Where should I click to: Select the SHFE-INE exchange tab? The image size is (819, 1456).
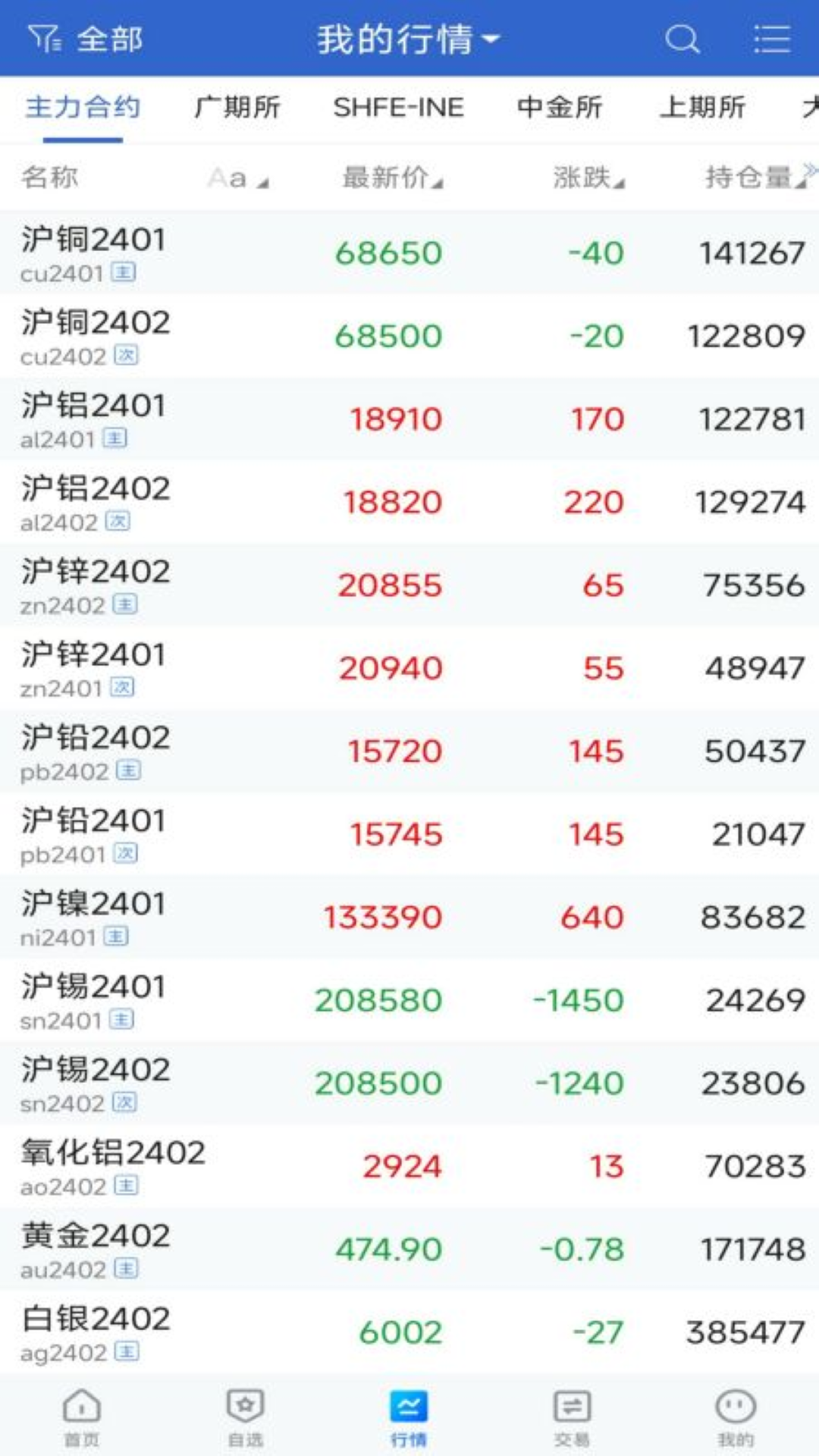[398, 108]
